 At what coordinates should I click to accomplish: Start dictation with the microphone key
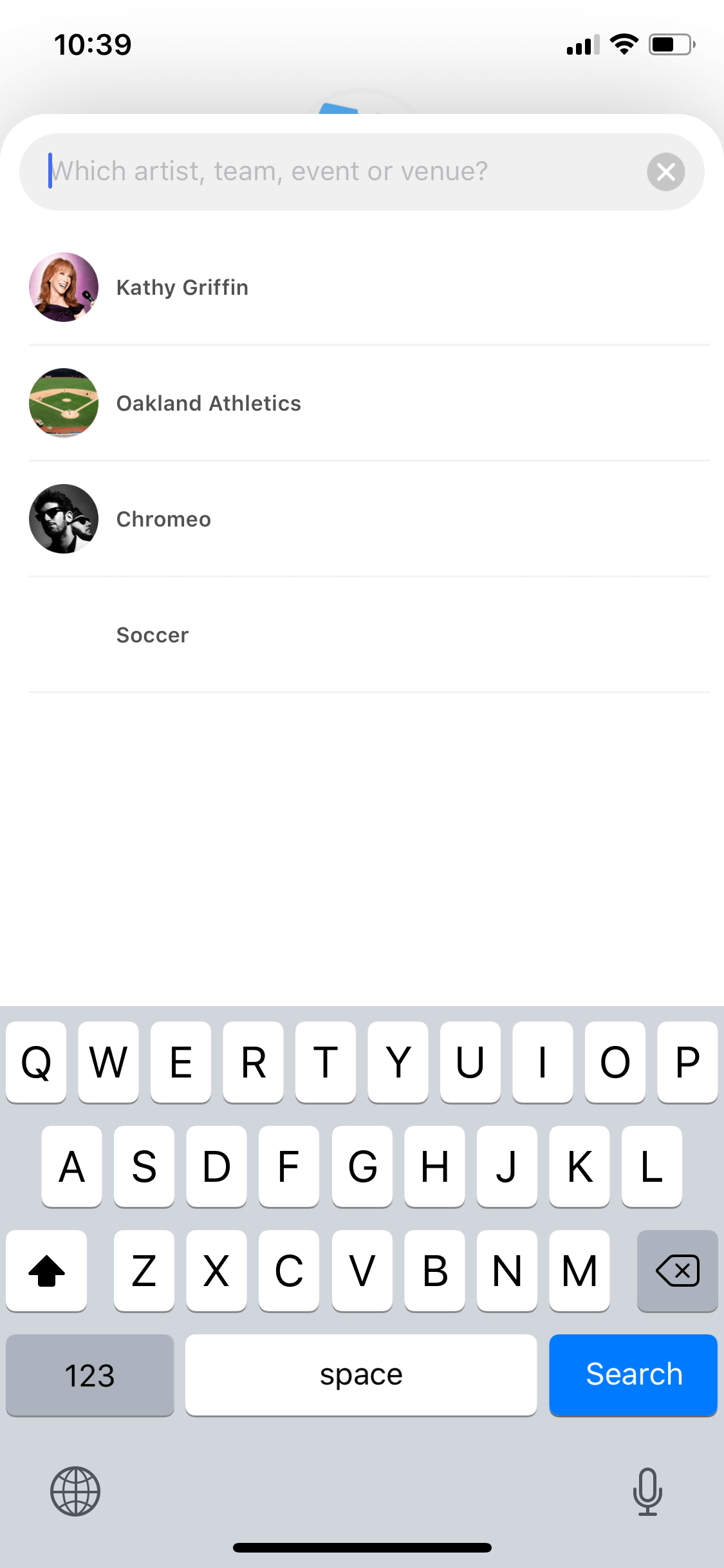[x=647, y=1491]
